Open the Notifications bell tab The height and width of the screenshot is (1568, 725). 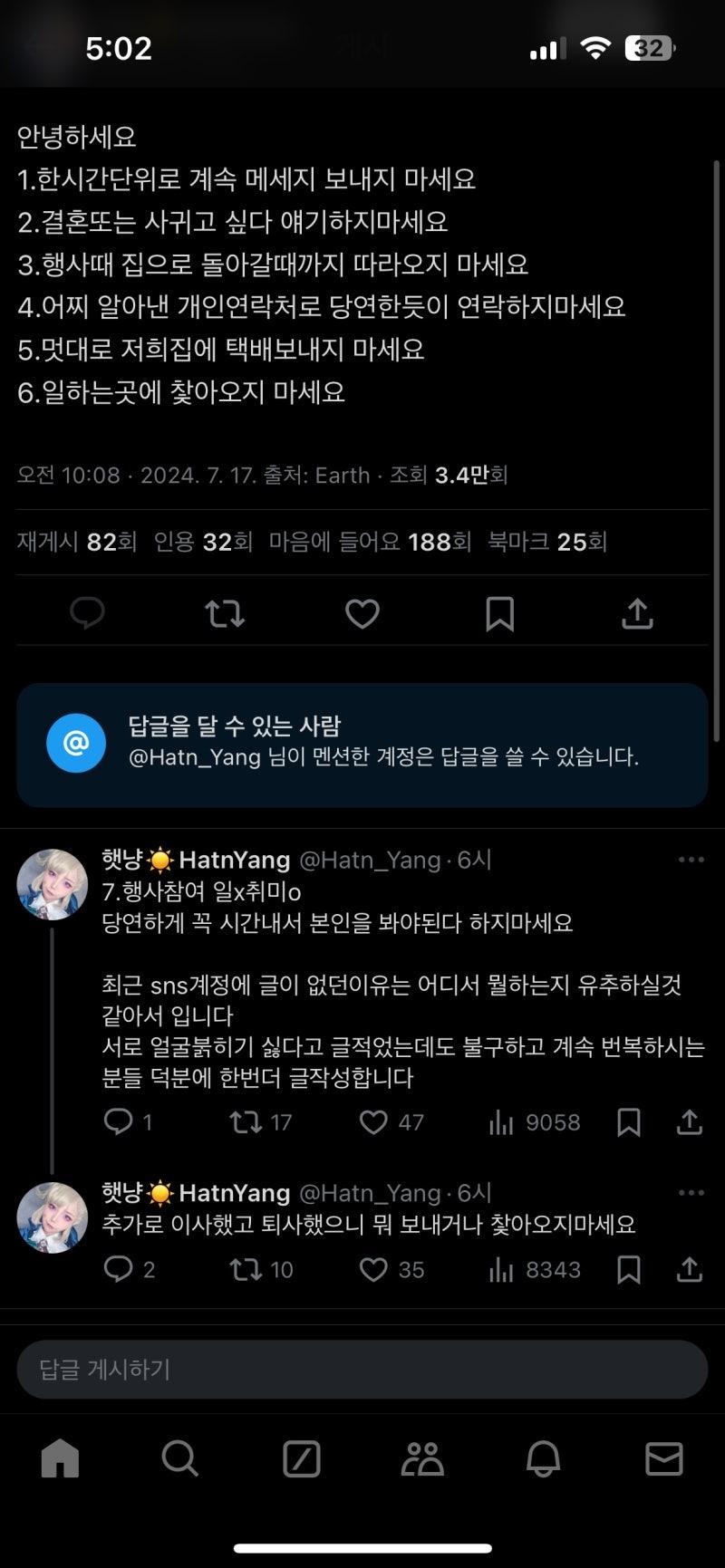coord(543,1459)
